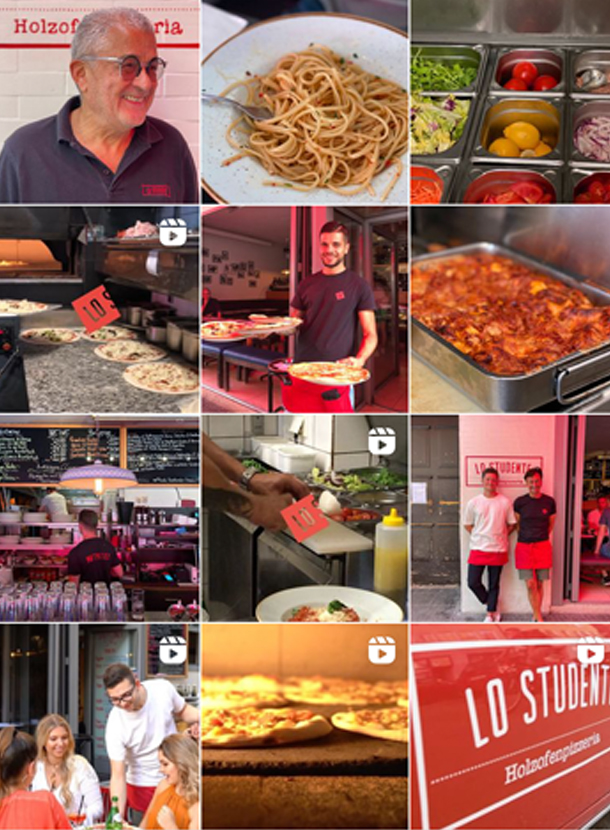Screen dimensions: 610x830
Task: Open the post of the smiling man with glasses
Action: pyautogui.click(x=99, y=101)
